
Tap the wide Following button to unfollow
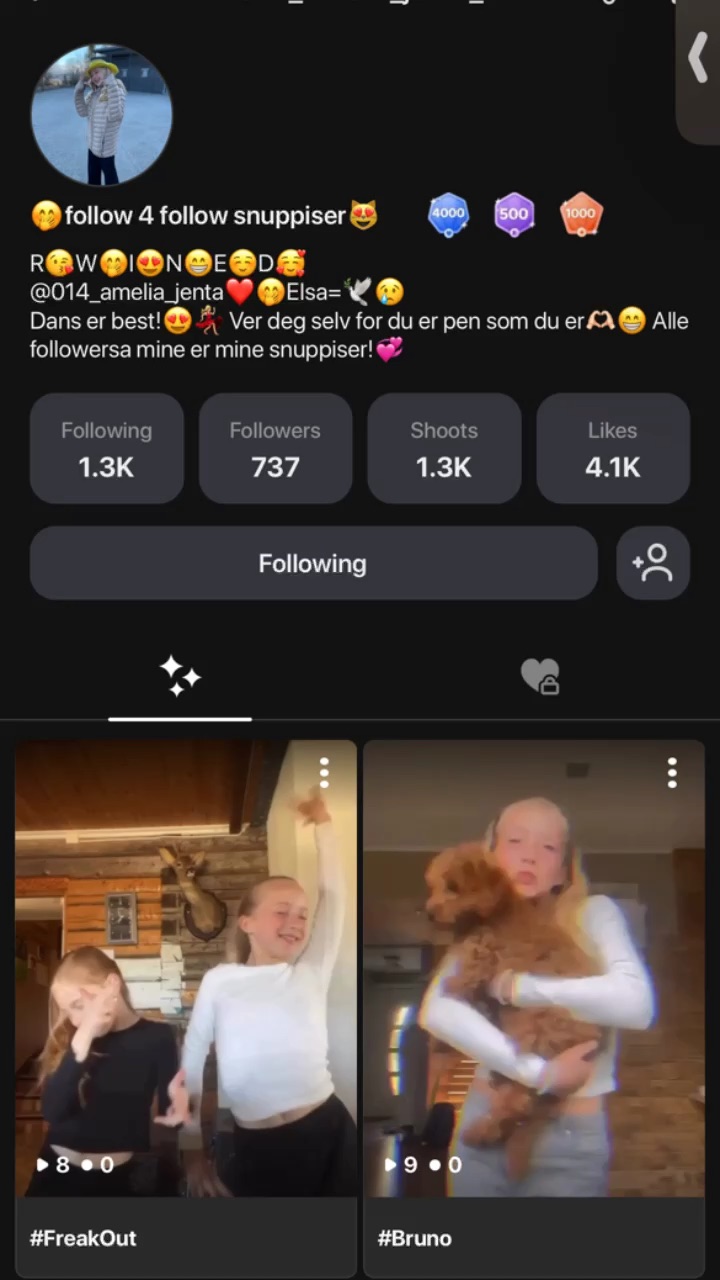point(313,563)
